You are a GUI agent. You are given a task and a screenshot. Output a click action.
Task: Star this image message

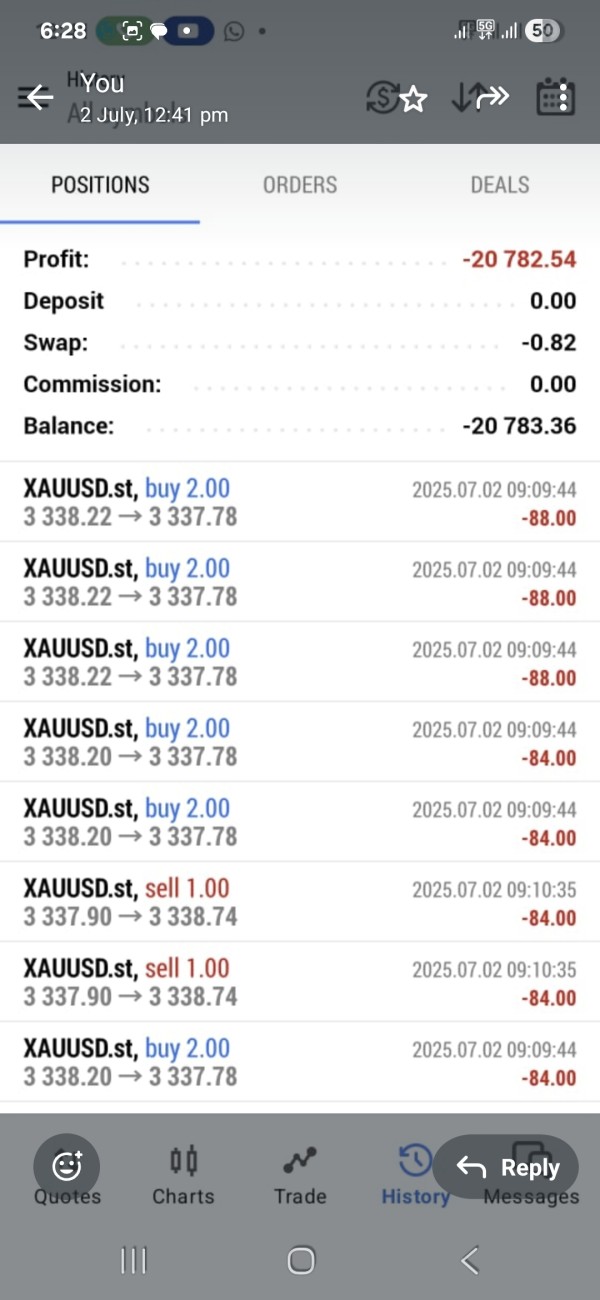(x=414, y=98)
